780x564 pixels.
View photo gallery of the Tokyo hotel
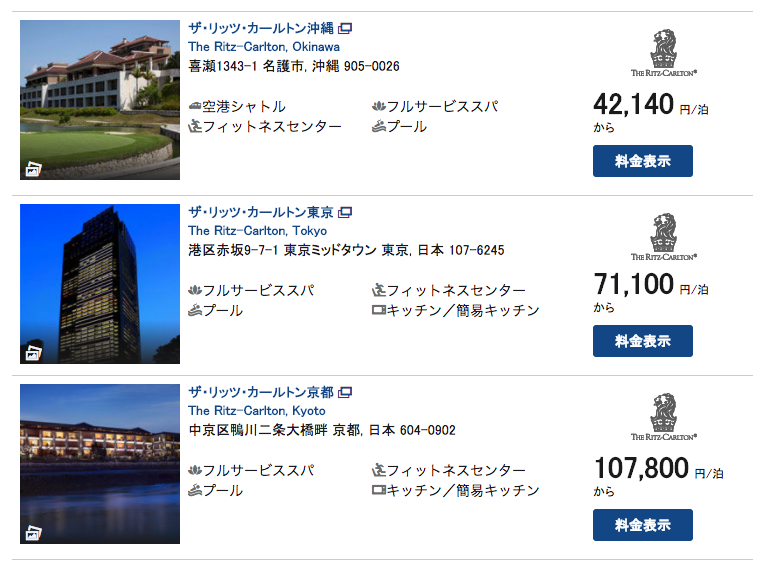(x=33, y=352)
